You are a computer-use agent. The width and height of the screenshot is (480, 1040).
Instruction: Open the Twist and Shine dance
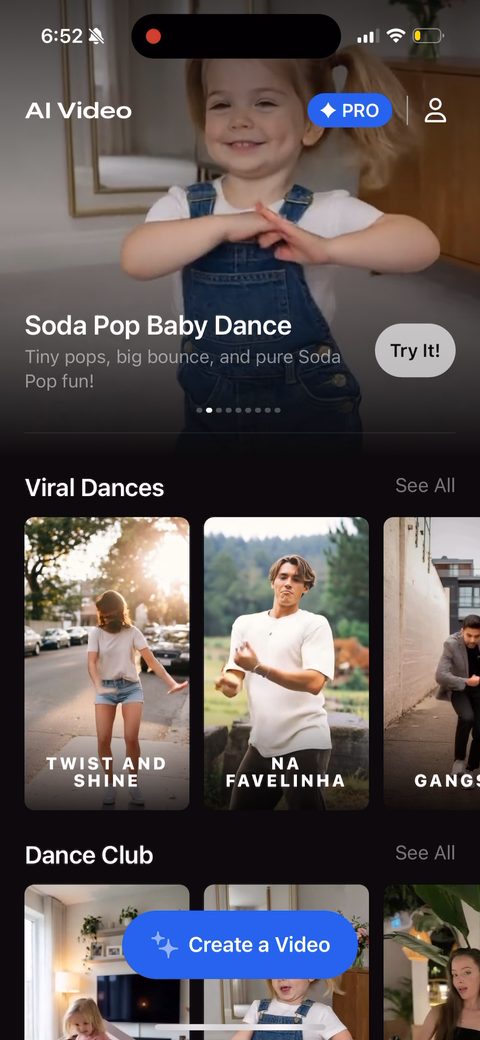107,663
